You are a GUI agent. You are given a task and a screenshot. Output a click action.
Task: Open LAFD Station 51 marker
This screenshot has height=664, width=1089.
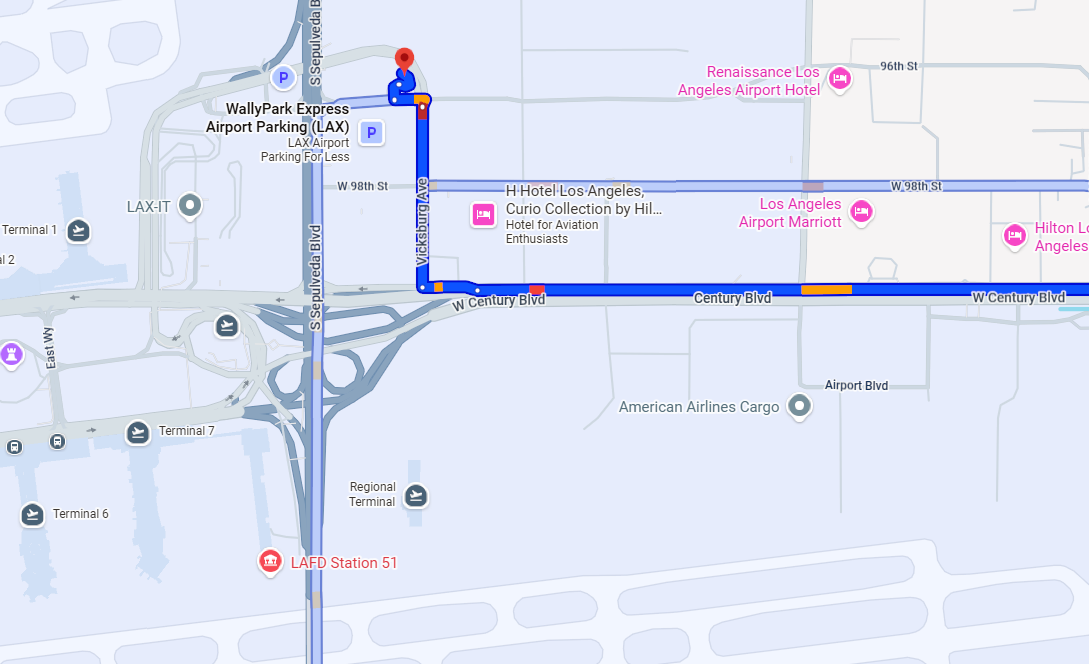270,562
